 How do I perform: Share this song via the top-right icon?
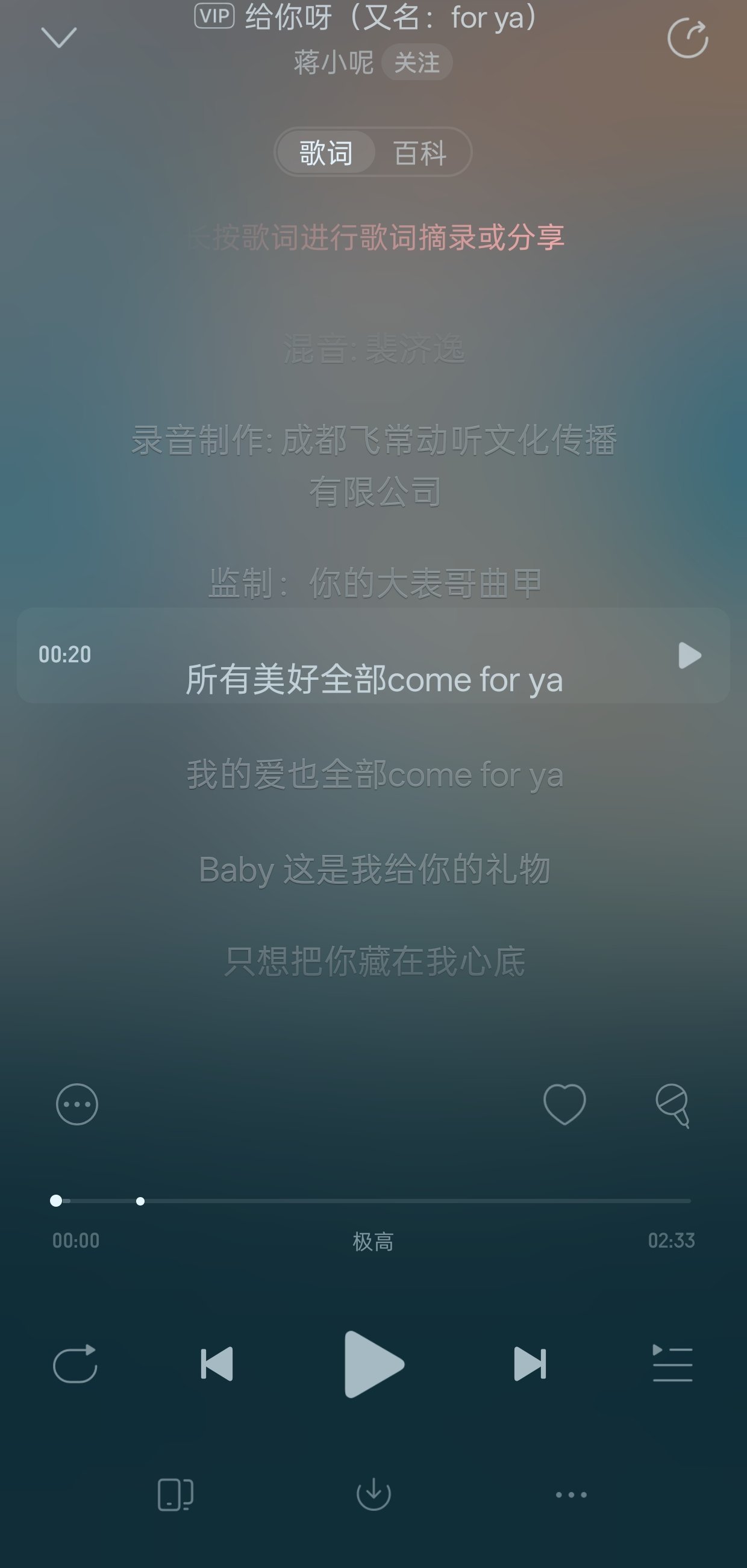(687, 39)
